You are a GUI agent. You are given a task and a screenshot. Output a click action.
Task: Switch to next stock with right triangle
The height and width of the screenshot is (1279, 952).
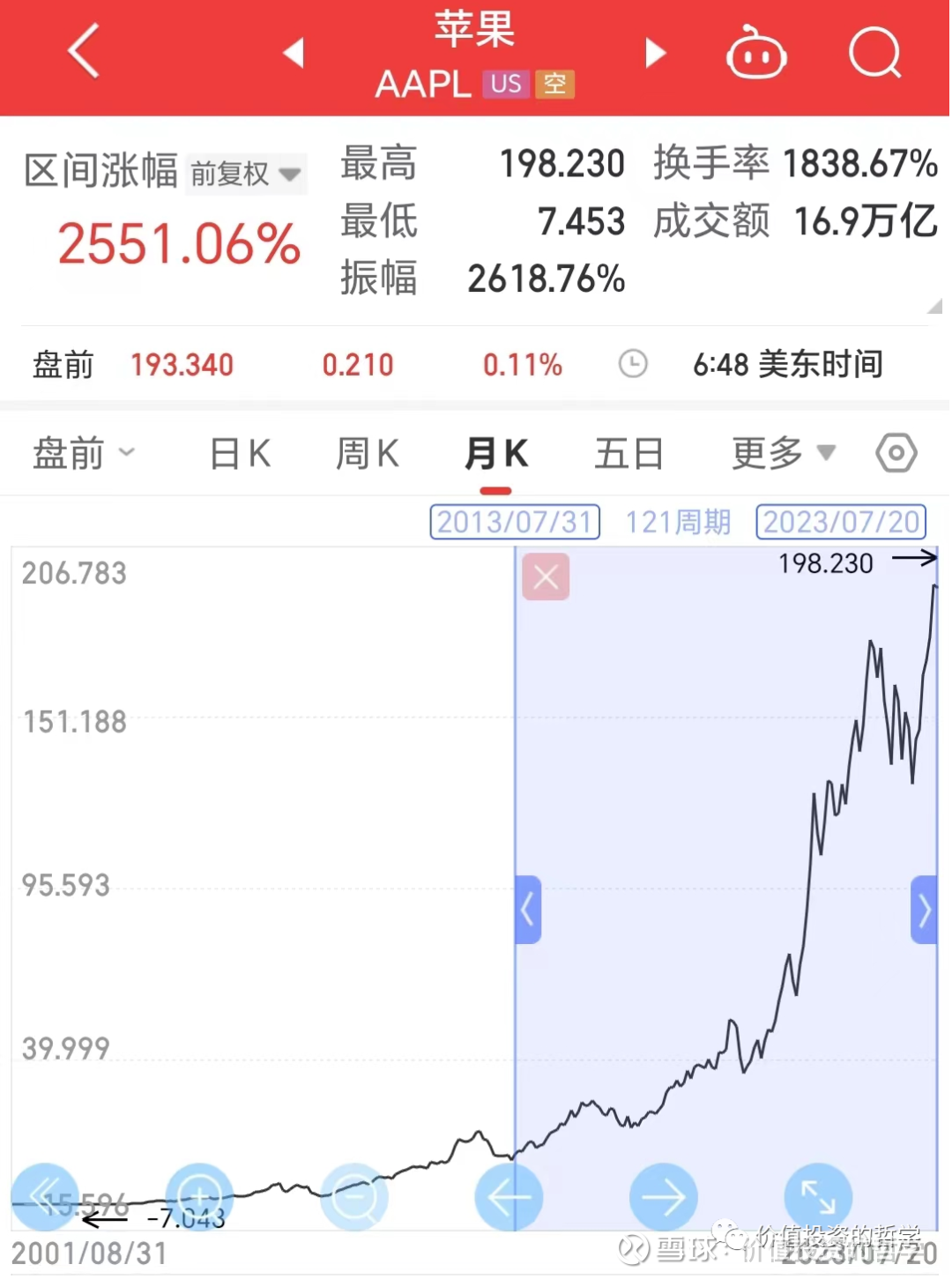pos(656,53)
